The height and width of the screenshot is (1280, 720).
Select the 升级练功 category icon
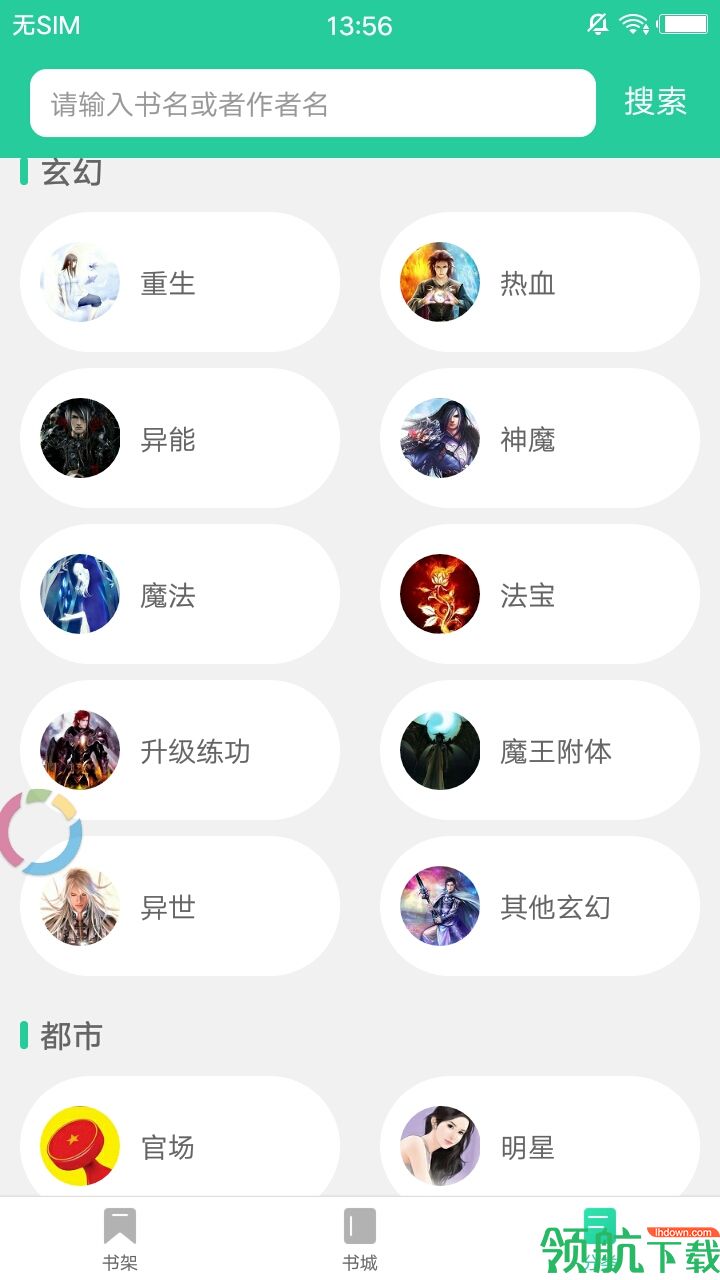[x=78, y=751]
